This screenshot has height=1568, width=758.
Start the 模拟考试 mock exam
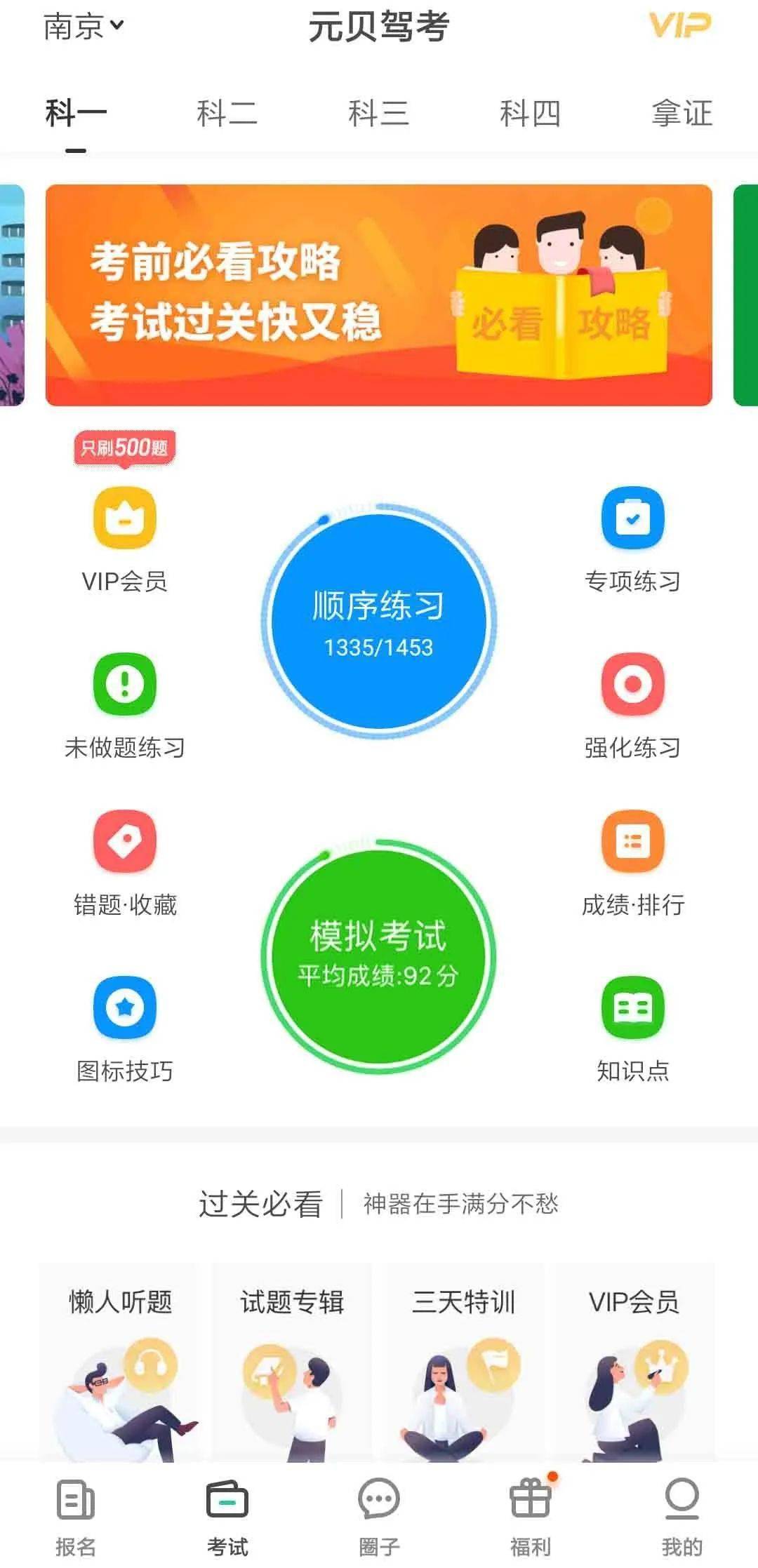[379, 956]
